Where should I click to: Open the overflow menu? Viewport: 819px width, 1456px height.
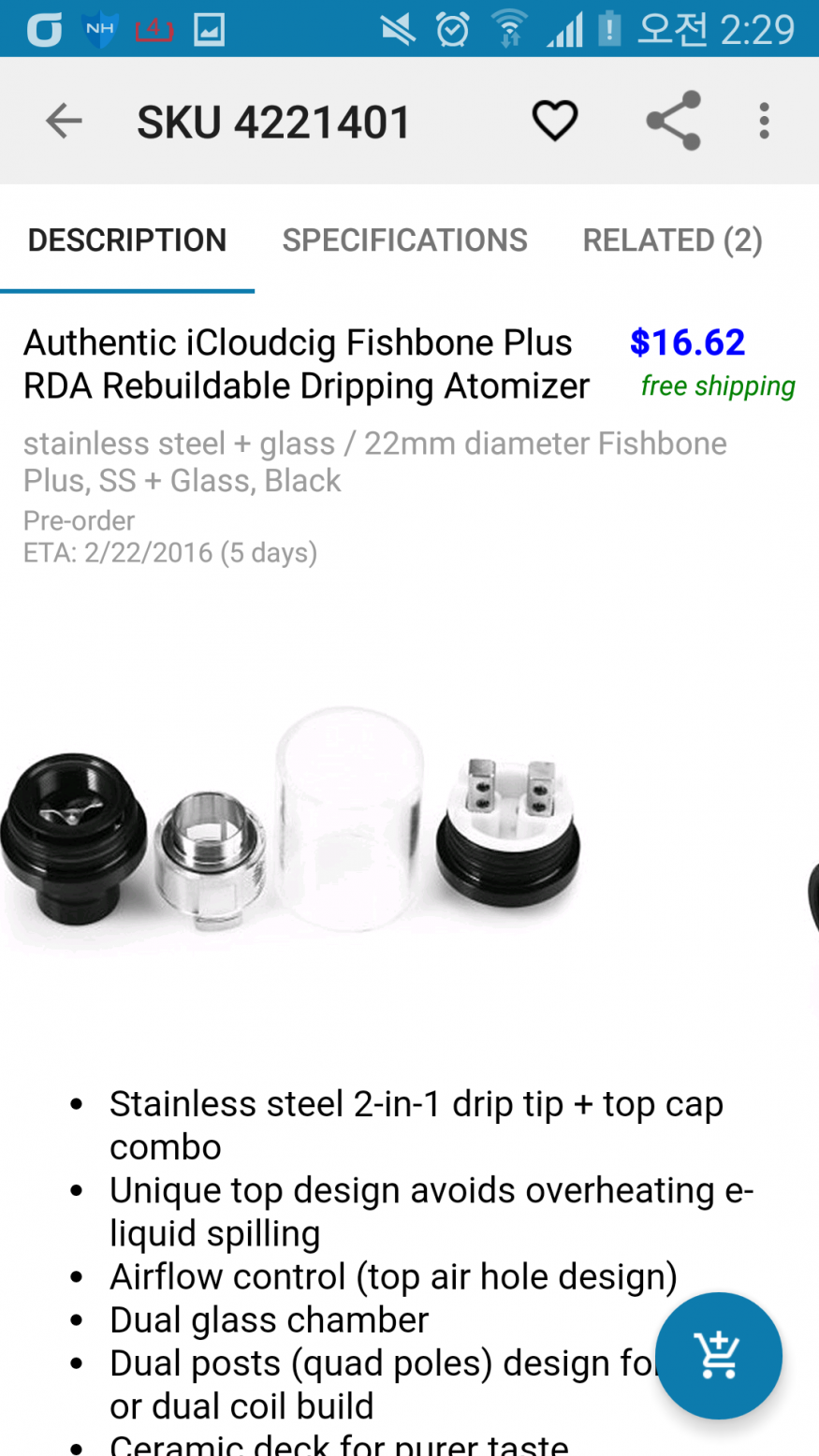(765, 122)
